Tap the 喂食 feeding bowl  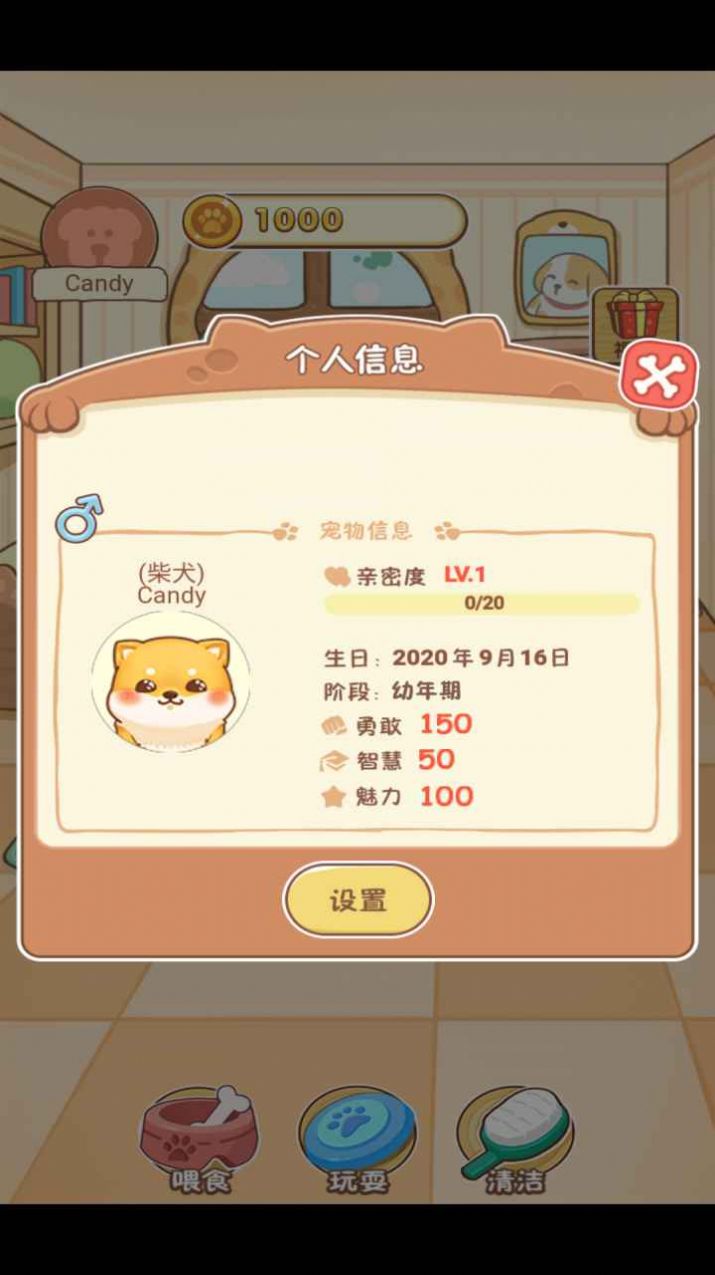(198, 1136)
